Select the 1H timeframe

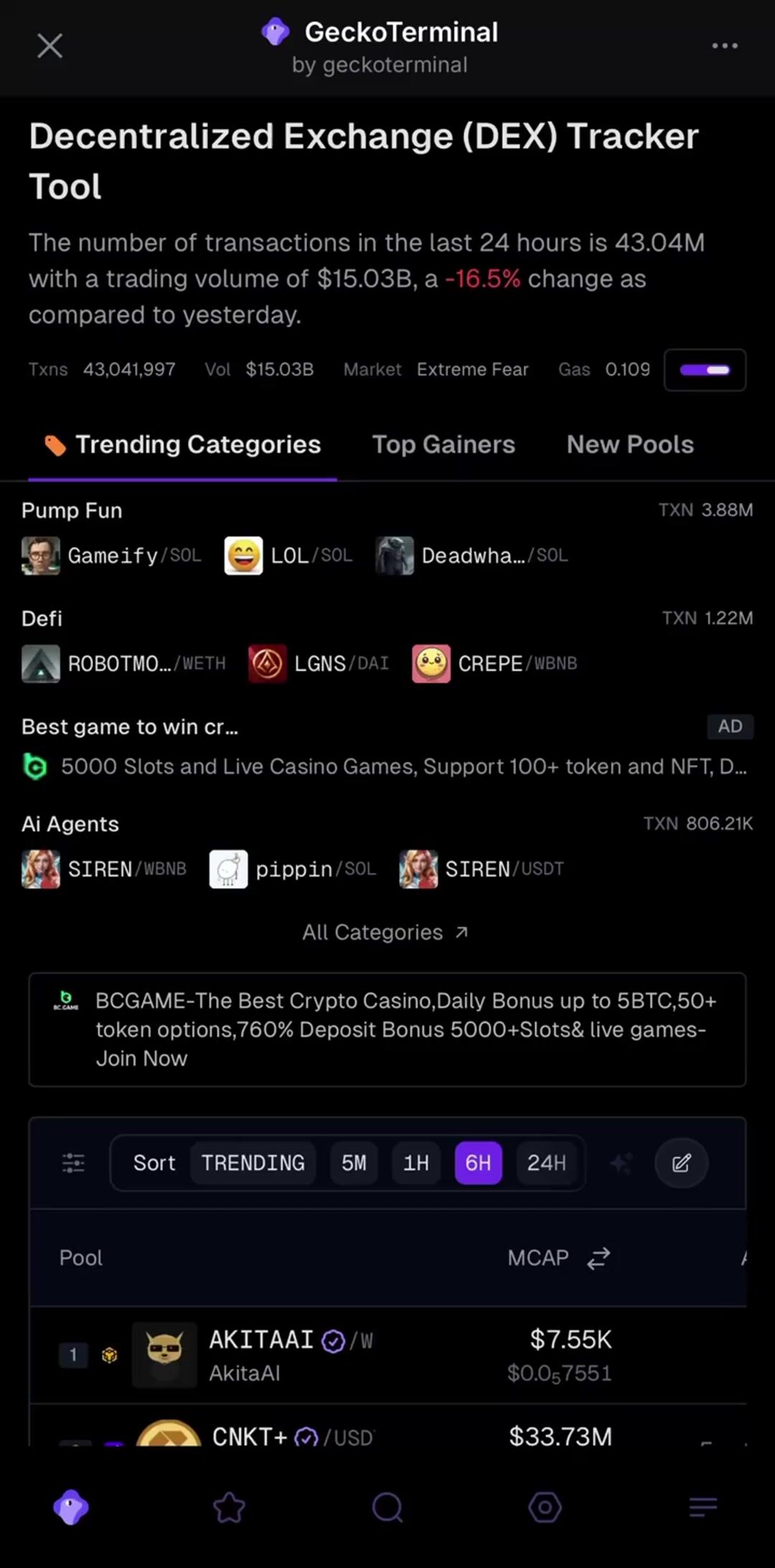coord(416,1163)
